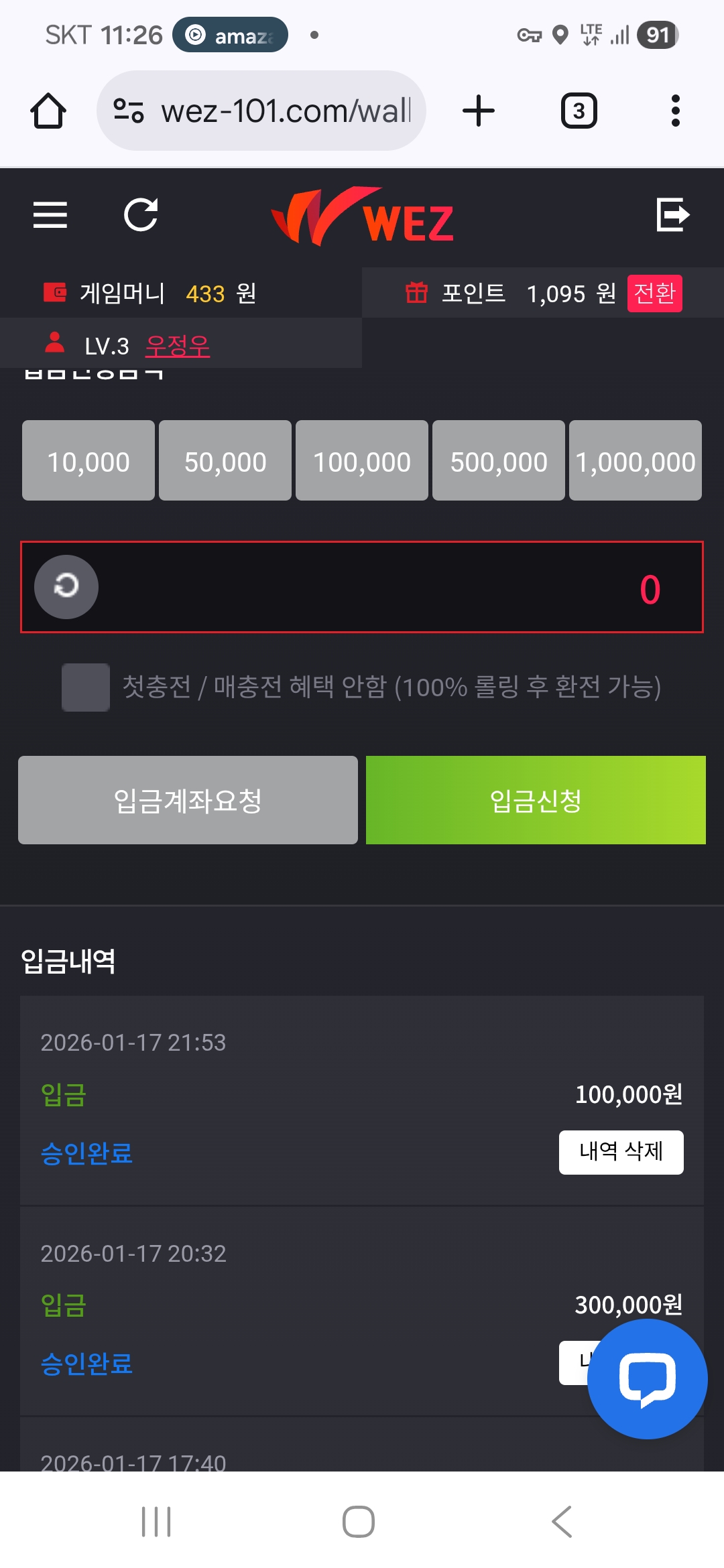724x1568 pixels.
Task: Tap the refresh icon next to the WEZ logo
Action: (x=141, y=215)
